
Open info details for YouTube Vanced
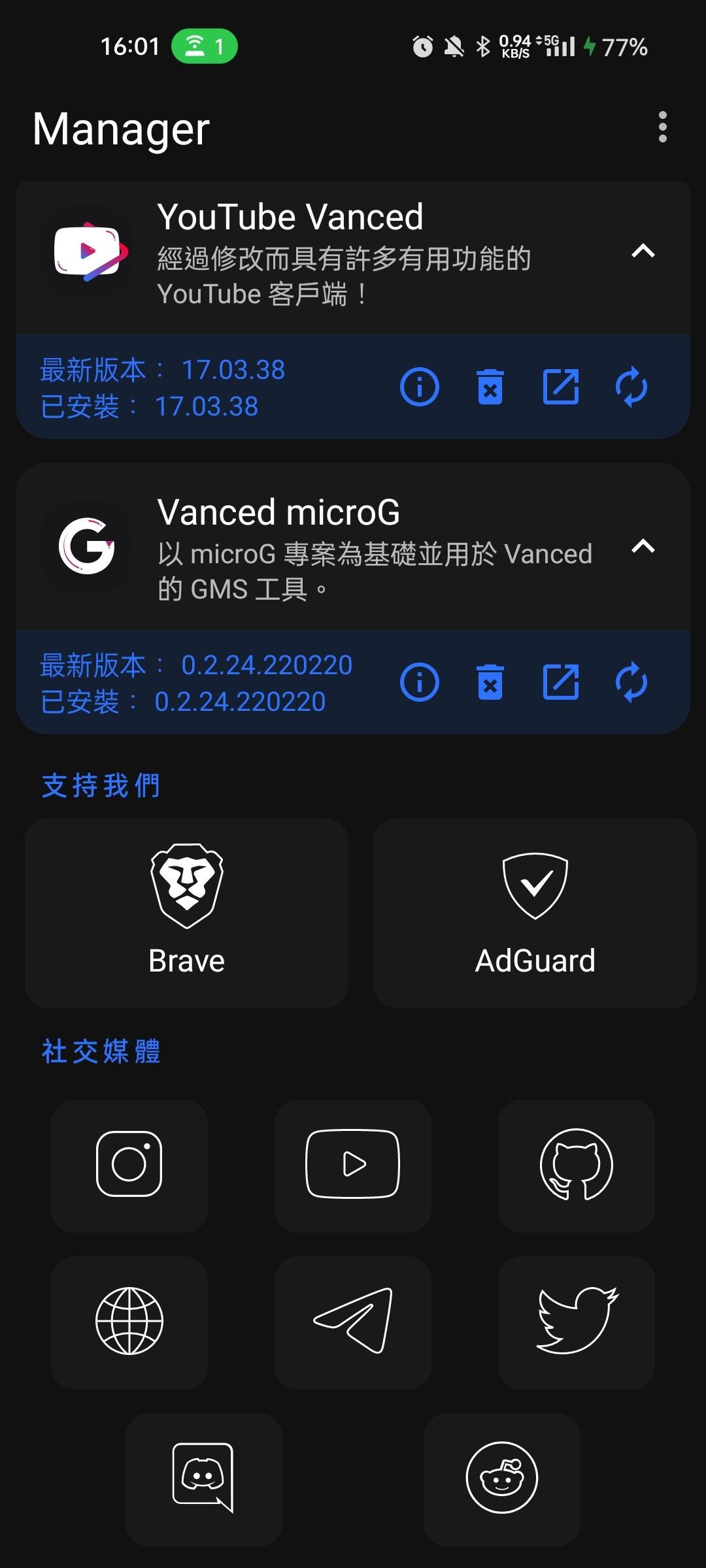pos(419,387)
